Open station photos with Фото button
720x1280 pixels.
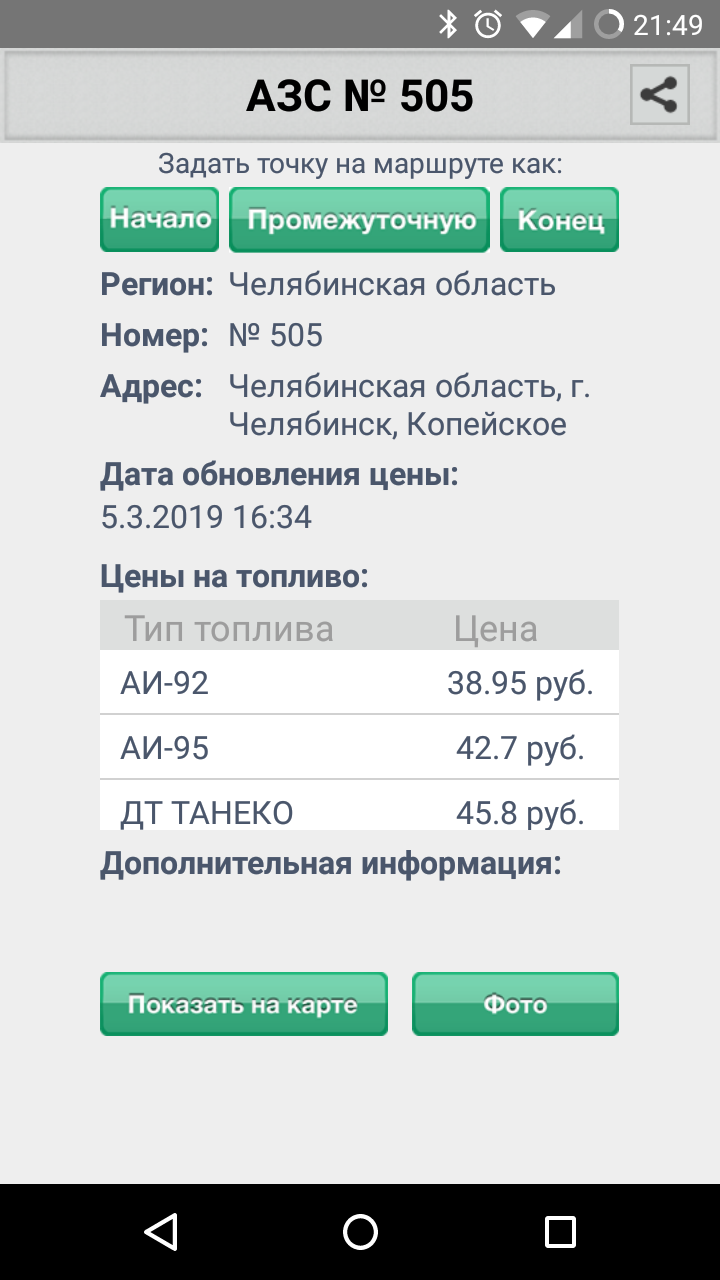[x=516, y=1004]
